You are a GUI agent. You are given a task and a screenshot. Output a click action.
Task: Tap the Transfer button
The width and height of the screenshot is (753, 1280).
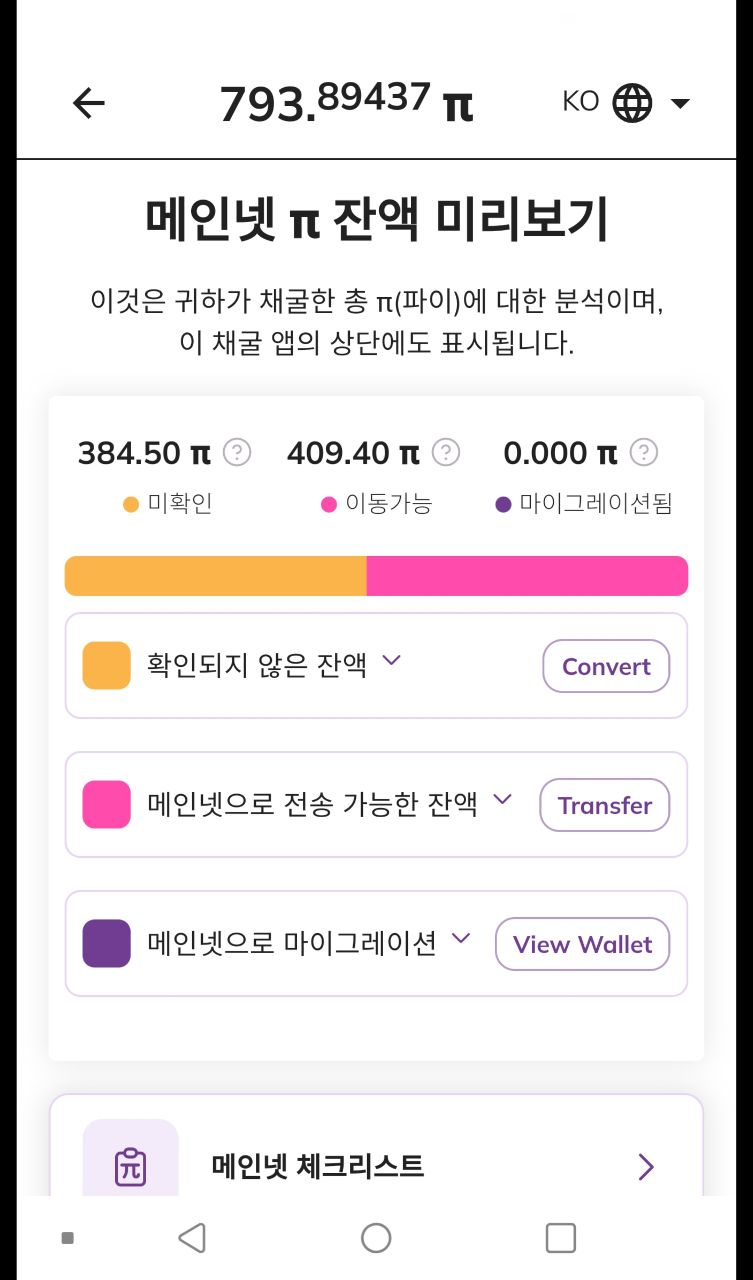[604, 805]
